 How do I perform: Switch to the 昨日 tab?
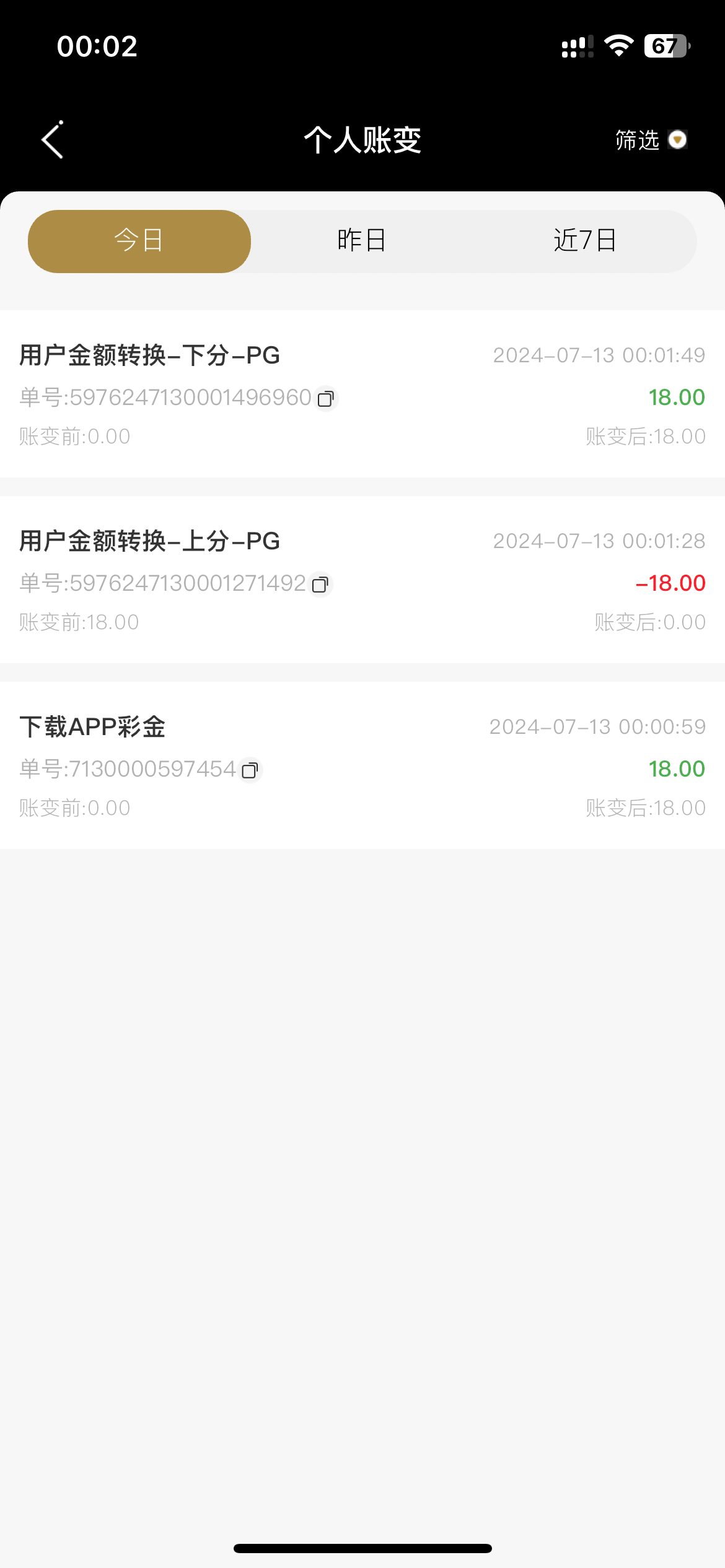tap(362, 241)
